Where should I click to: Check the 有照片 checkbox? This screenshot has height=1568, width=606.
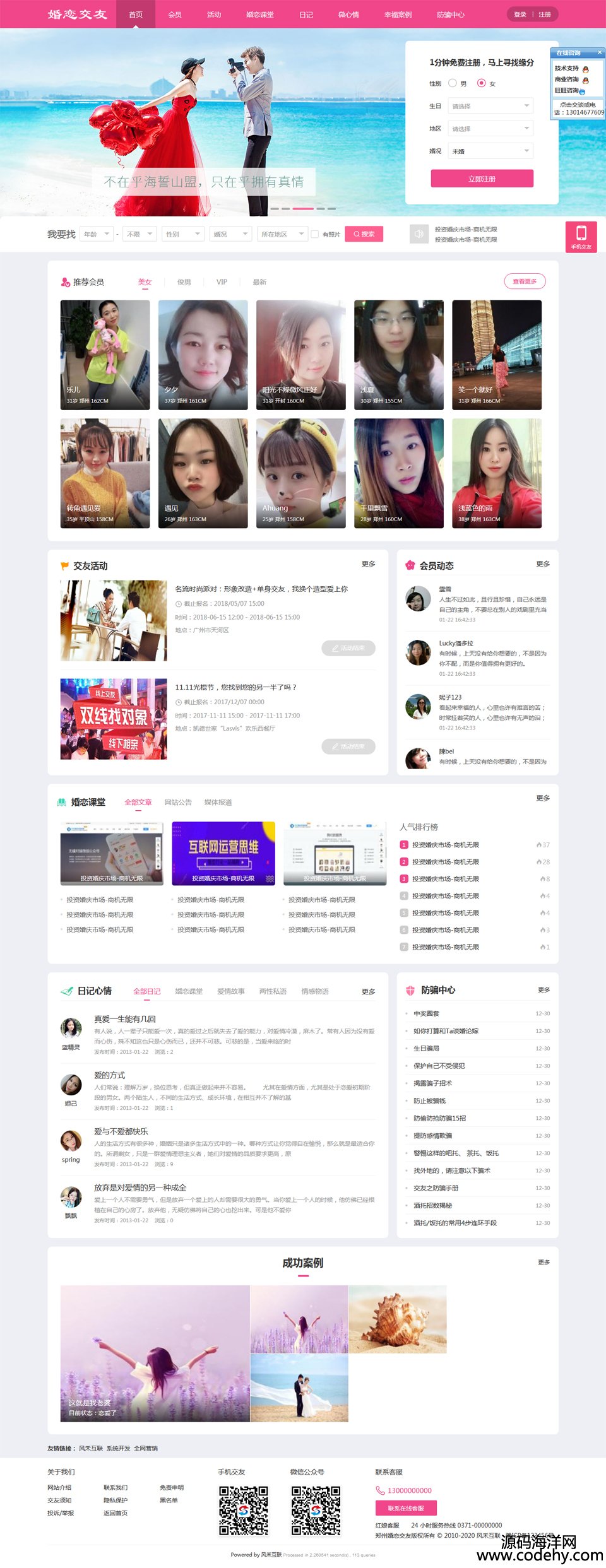pos(314,234)
